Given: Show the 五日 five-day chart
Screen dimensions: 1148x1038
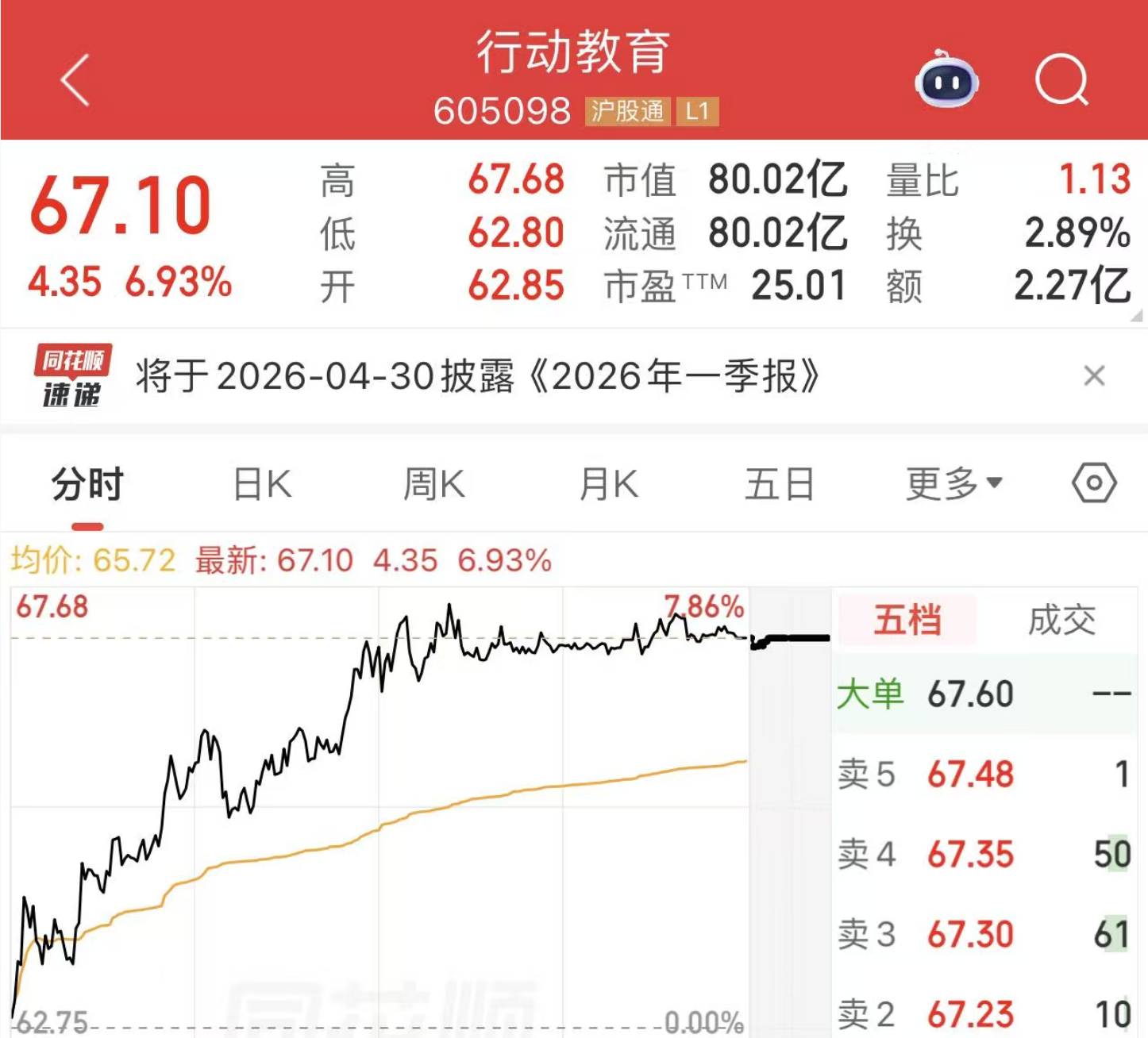Looking at the screenshot, I should (780, 483).
